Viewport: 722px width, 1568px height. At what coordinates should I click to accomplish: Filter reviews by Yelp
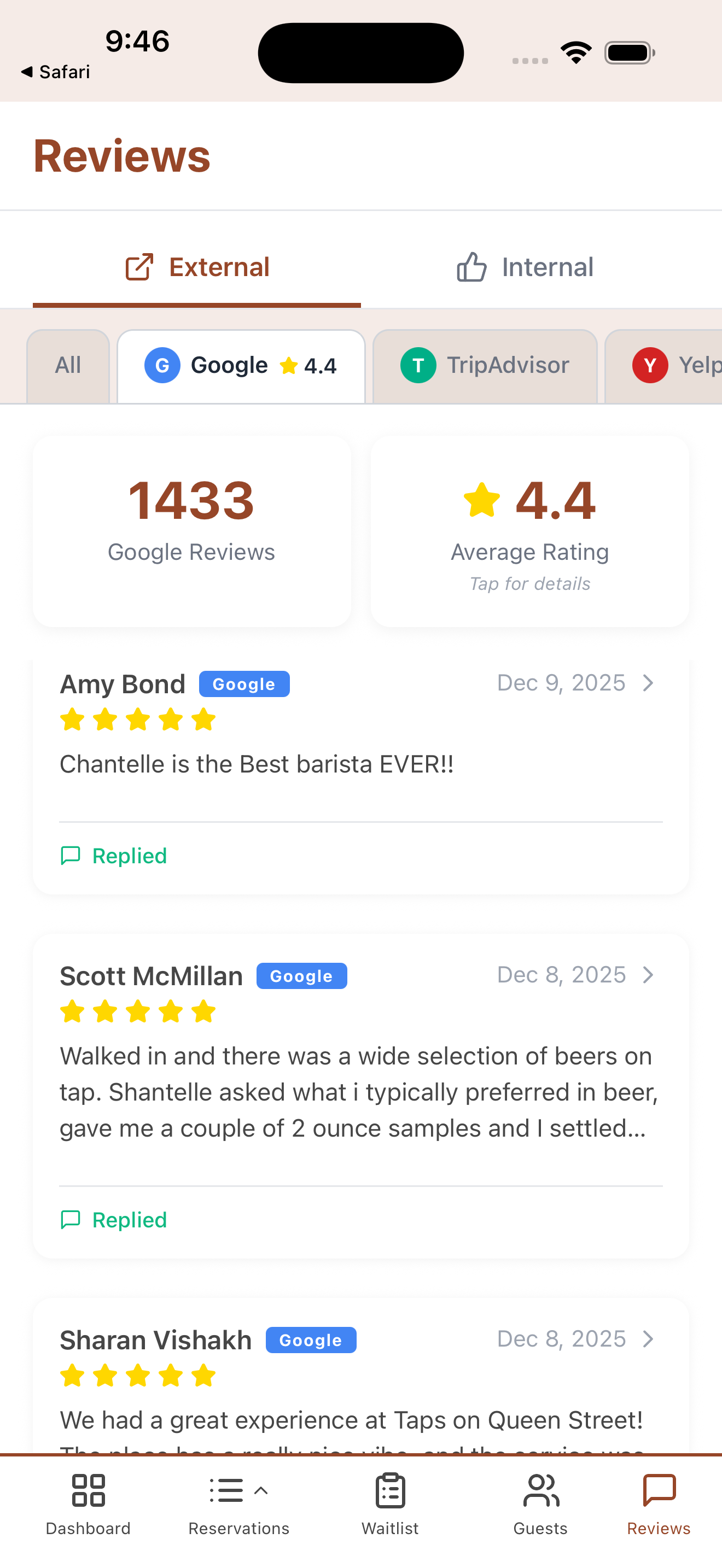tap(669, 366)
